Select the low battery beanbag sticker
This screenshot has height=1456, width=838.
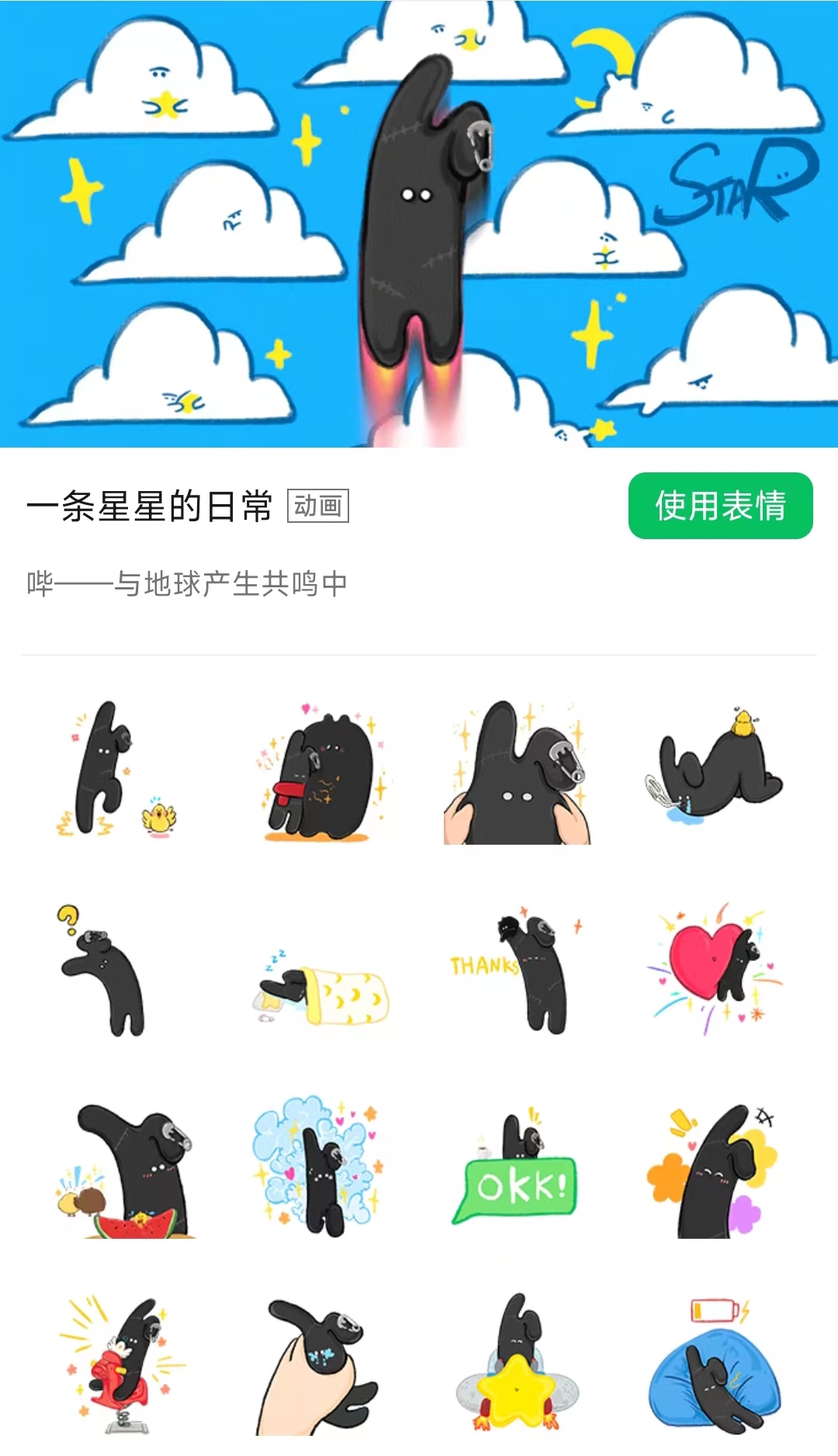(x=715, y=1367)
